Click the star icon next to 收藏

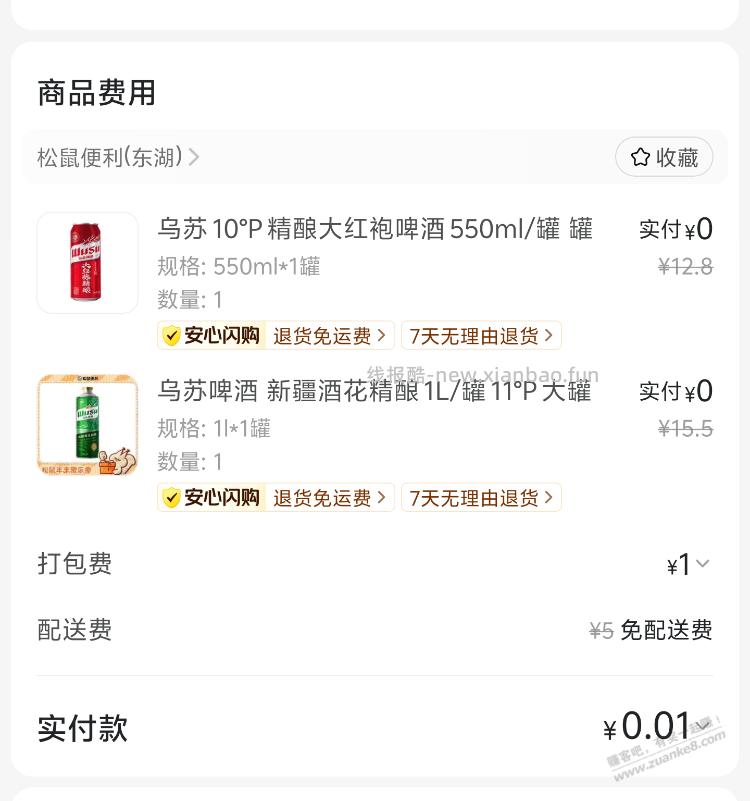641,156
